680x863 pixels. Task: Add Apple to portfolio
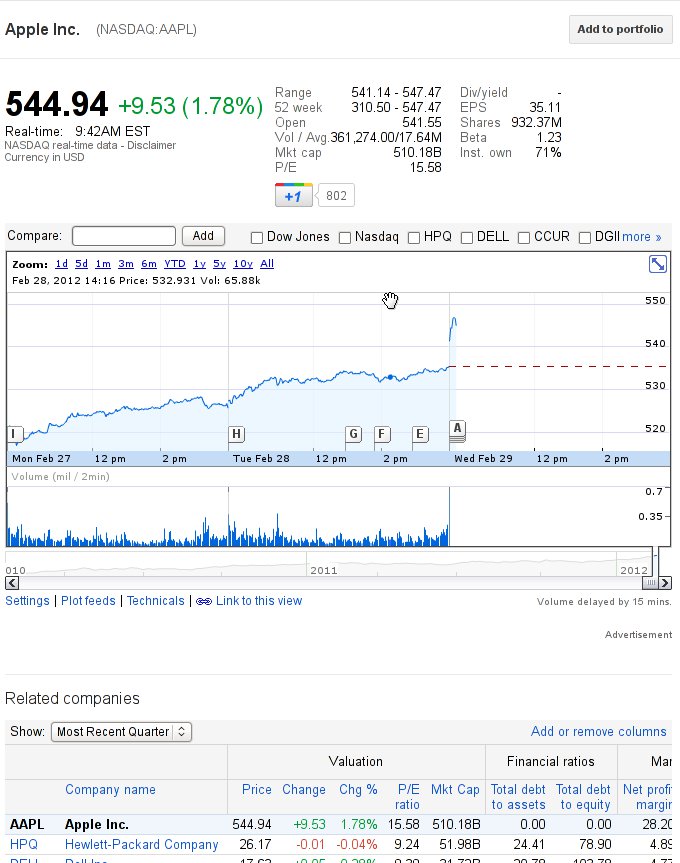coord(620,29)
